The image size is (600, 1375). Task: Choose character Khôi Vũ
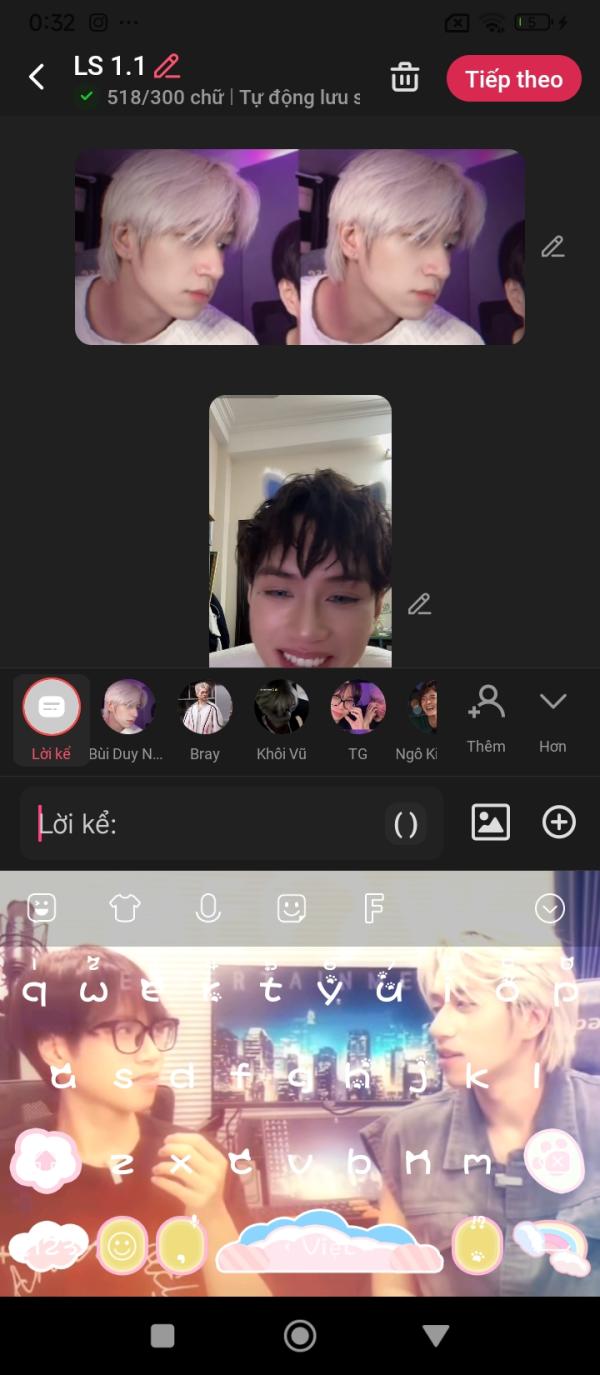pyautogui.click(x=281, y=720)
